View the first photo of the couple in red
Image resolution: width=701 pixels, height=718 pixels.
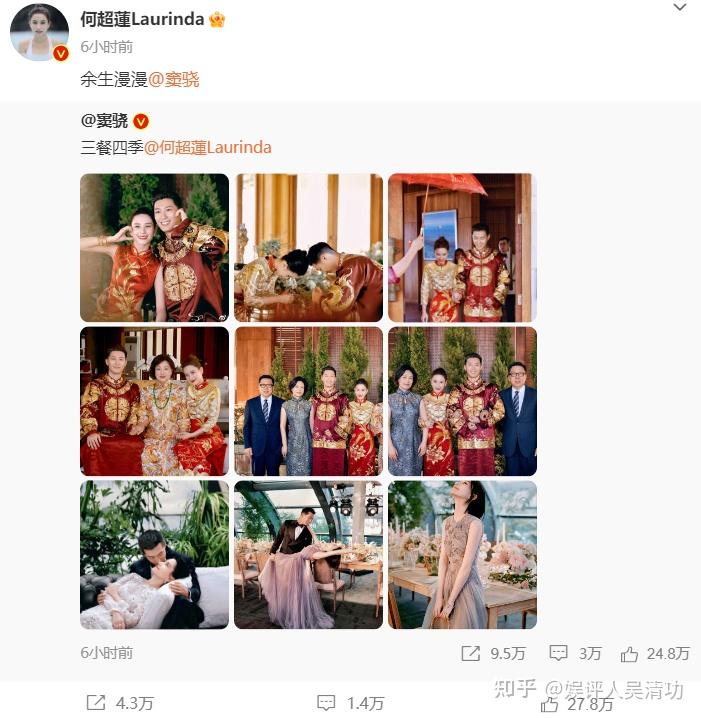point(154,247)
